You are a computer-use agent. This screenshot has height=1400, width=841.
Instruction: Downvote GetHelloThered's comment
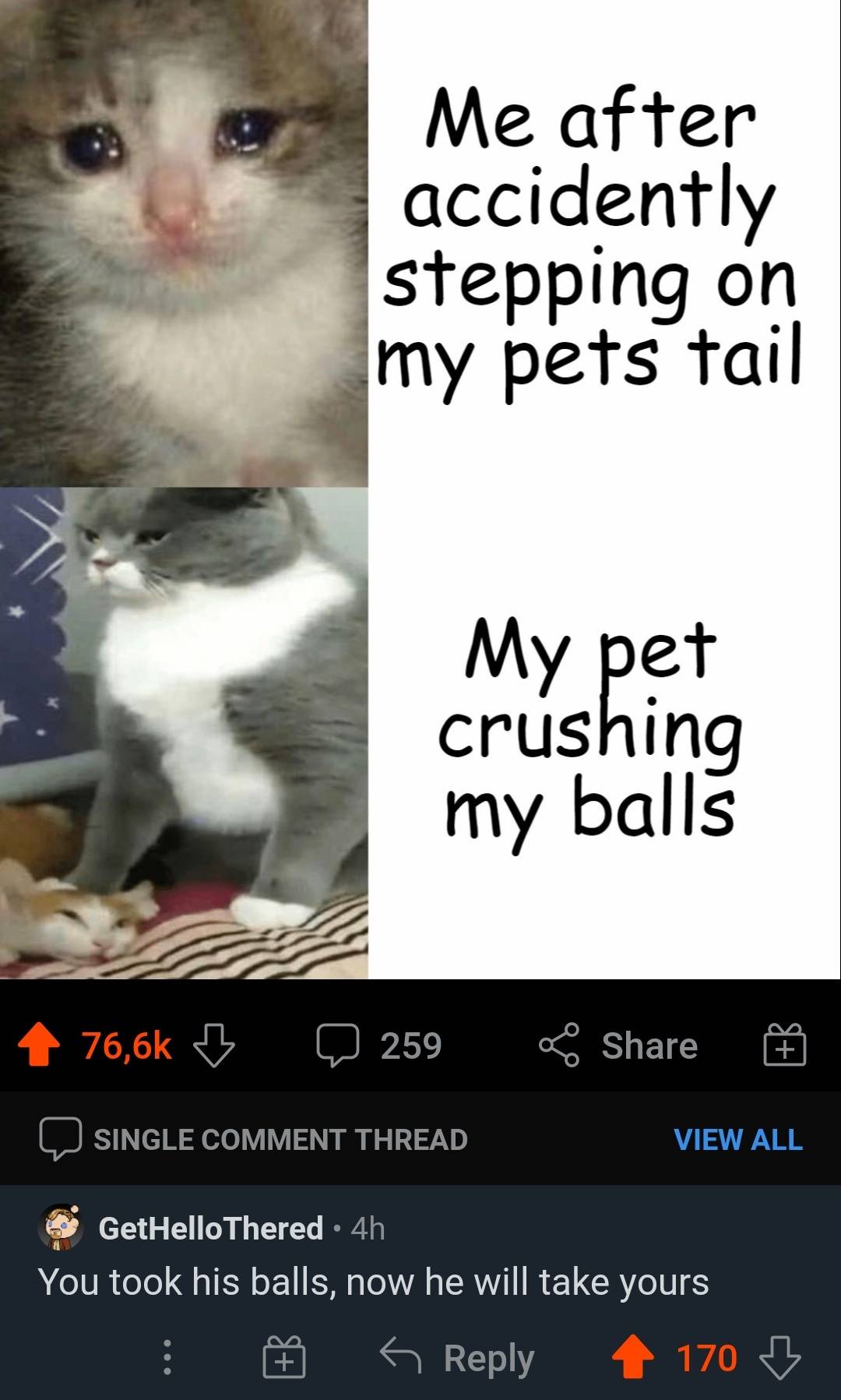pos(779,1358)
